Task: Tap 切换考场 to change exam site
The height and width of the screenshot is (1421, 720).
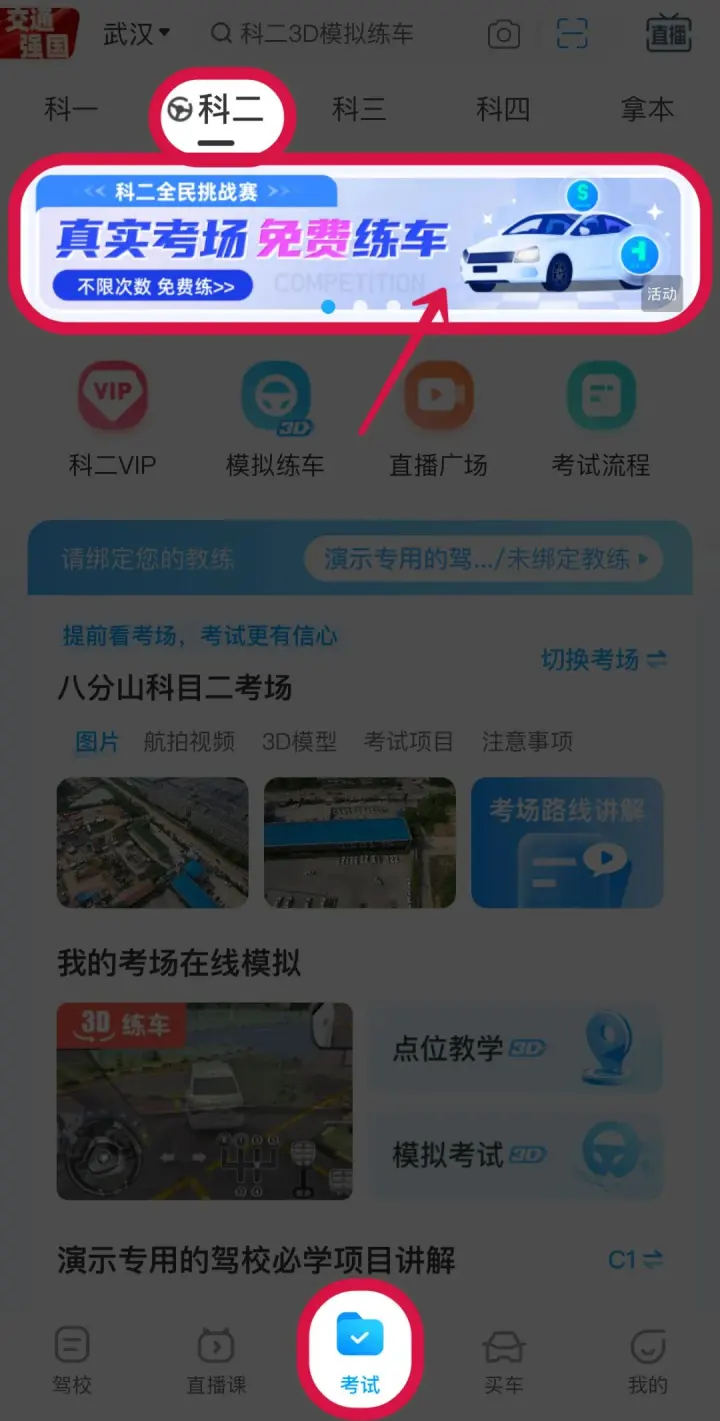Action: [x=604, y=660]
